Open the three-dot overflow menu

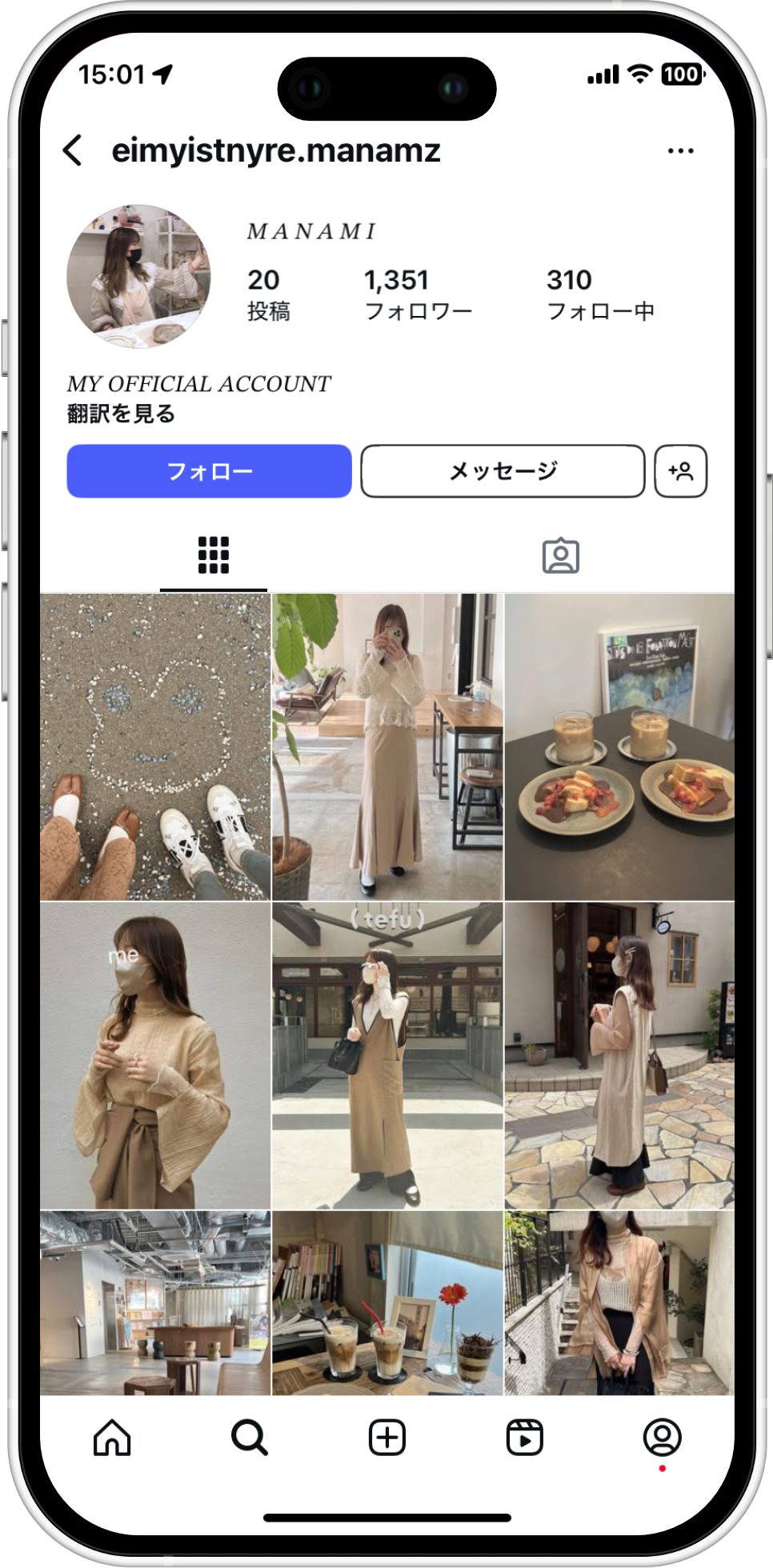click(x=680, y=150)
